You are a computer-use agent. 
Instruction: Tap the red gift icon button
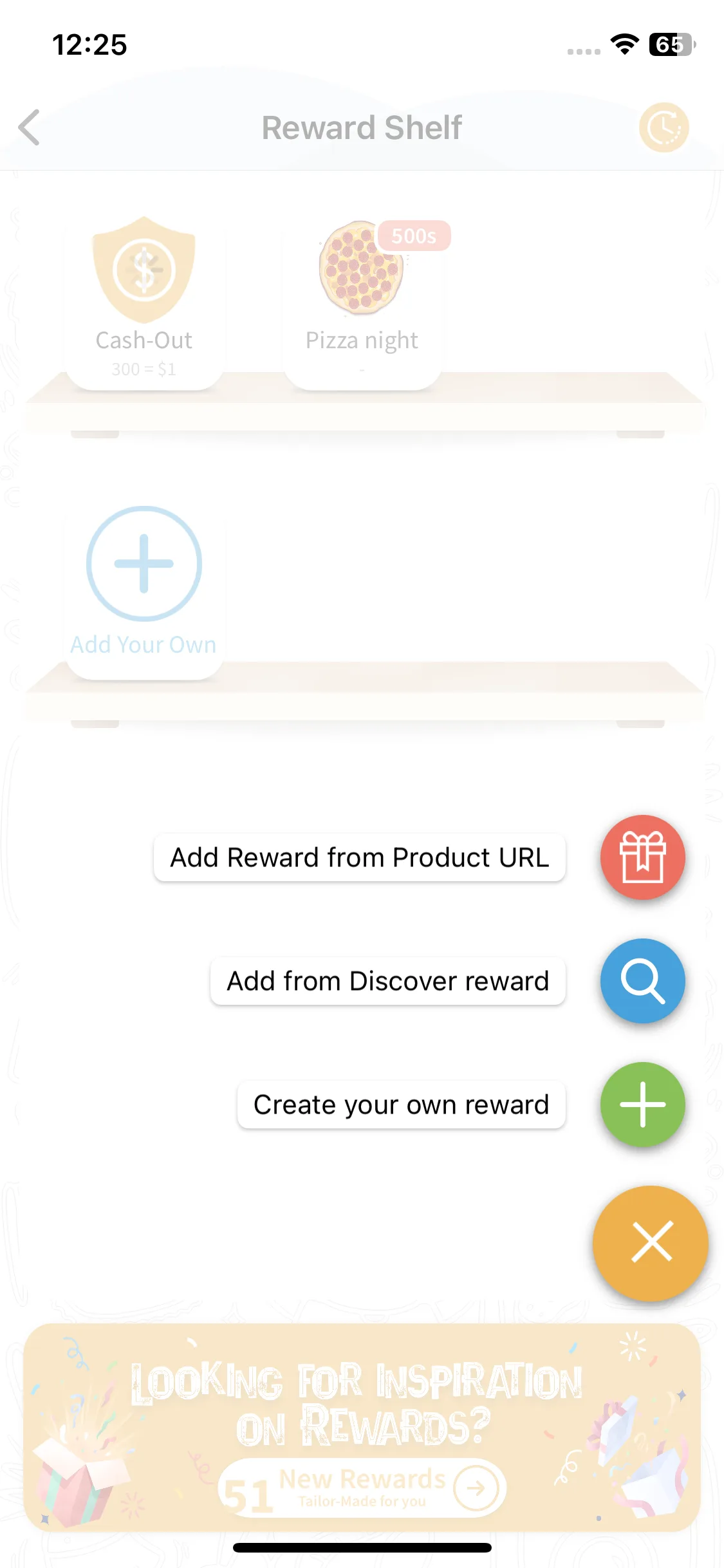click(642, 857)
